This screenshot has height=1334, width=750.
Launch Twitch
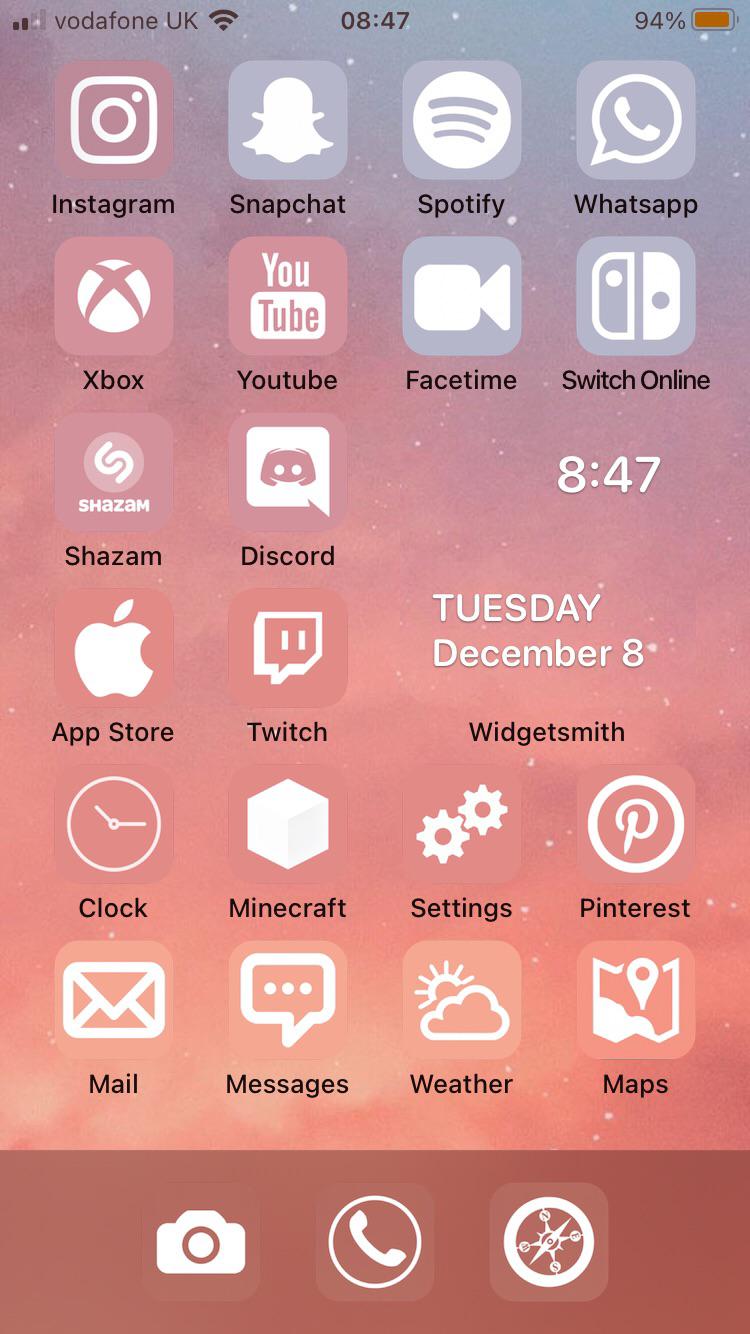(288, 648)
